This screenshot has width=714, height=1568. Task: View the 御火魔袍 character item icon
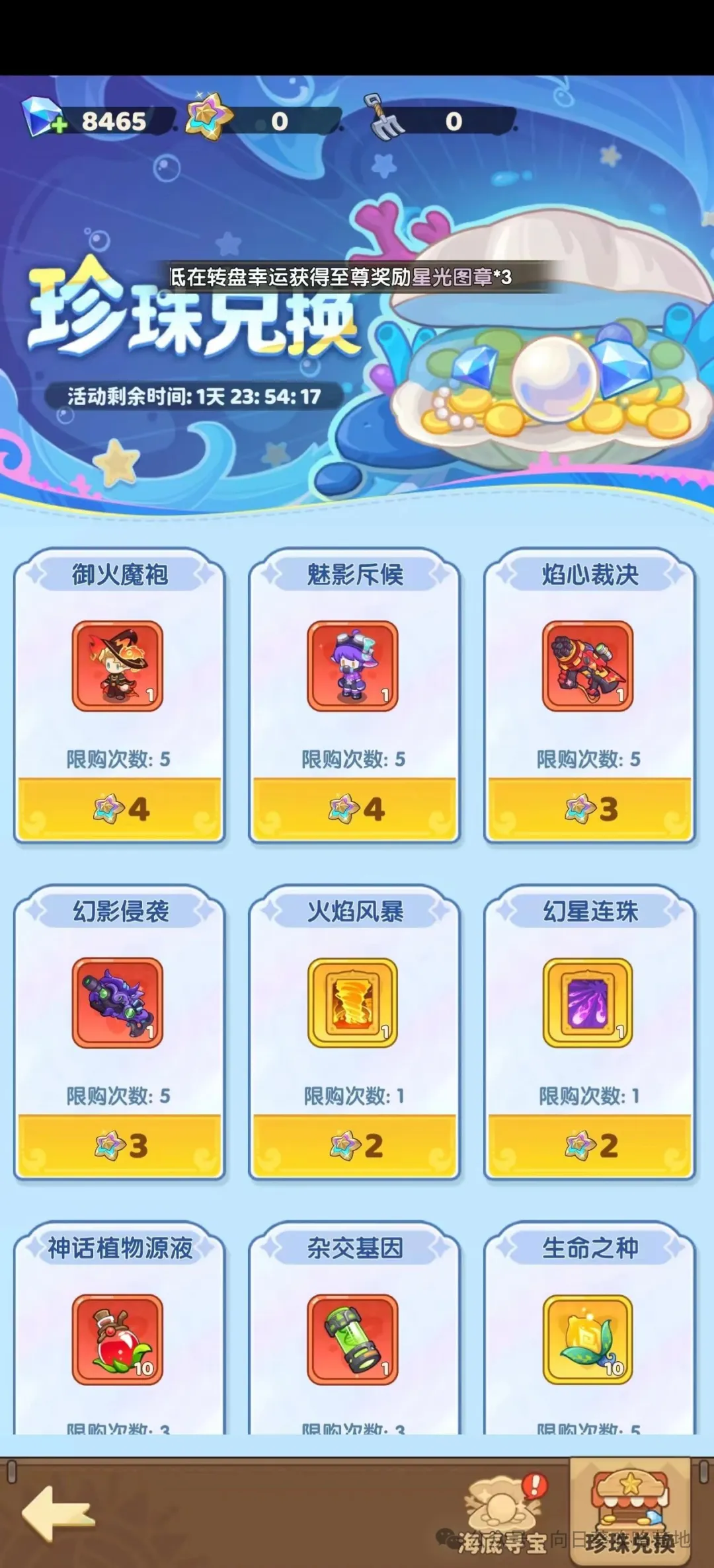[118, 666]
